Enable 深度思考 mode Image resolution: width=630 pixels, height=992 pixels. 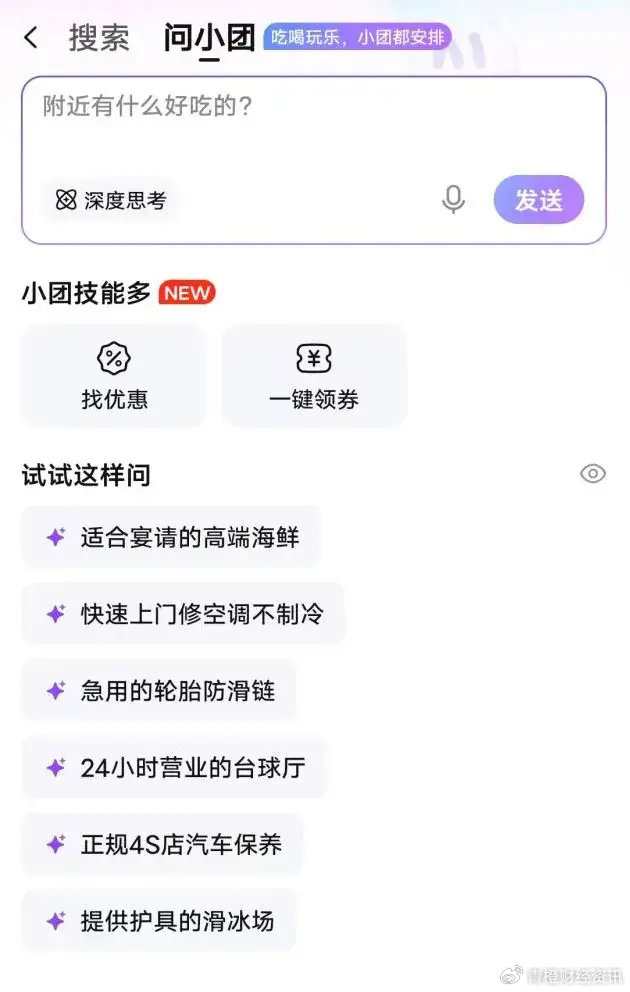pos(111,200)
